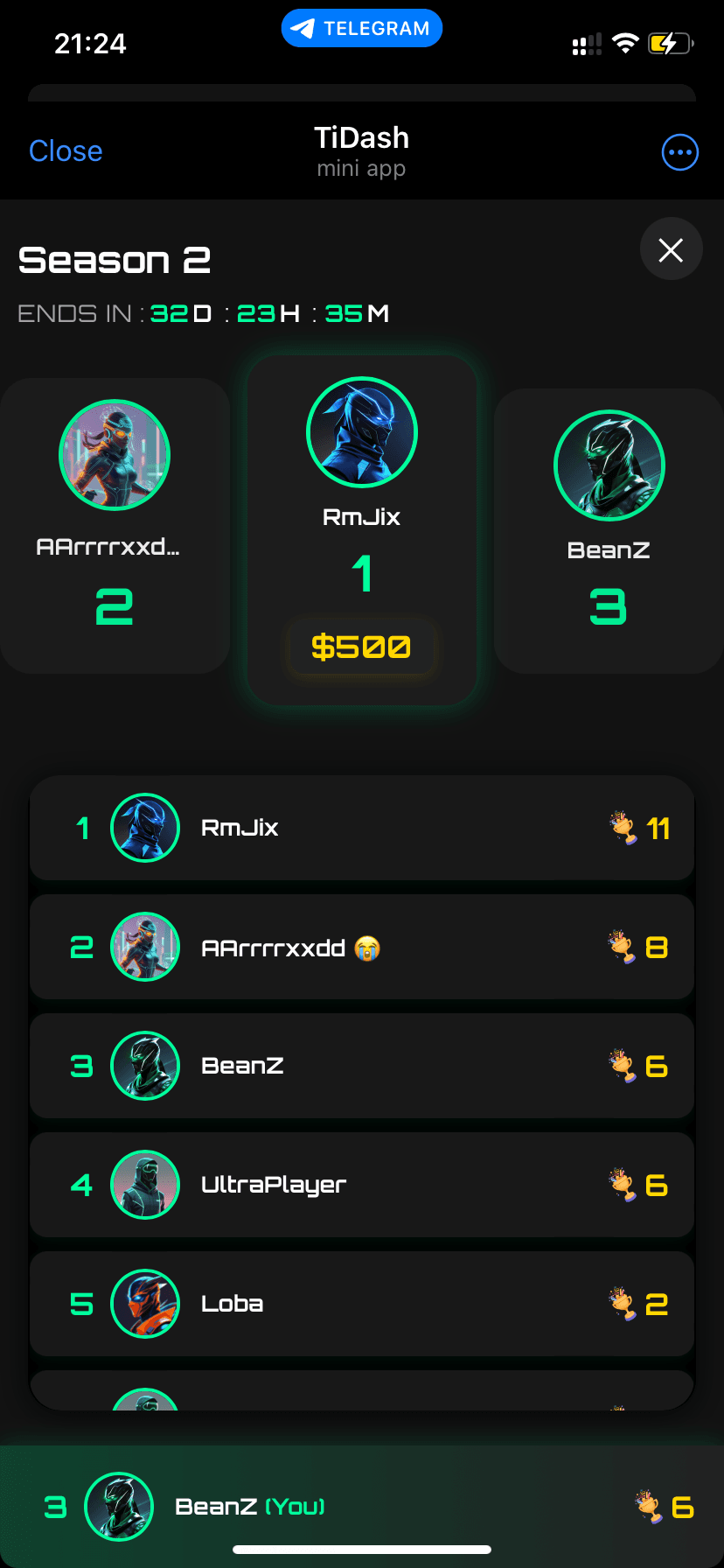Open the mini app options menu
Viewport: 724px width, 1568px height.
tap(679, 152)
